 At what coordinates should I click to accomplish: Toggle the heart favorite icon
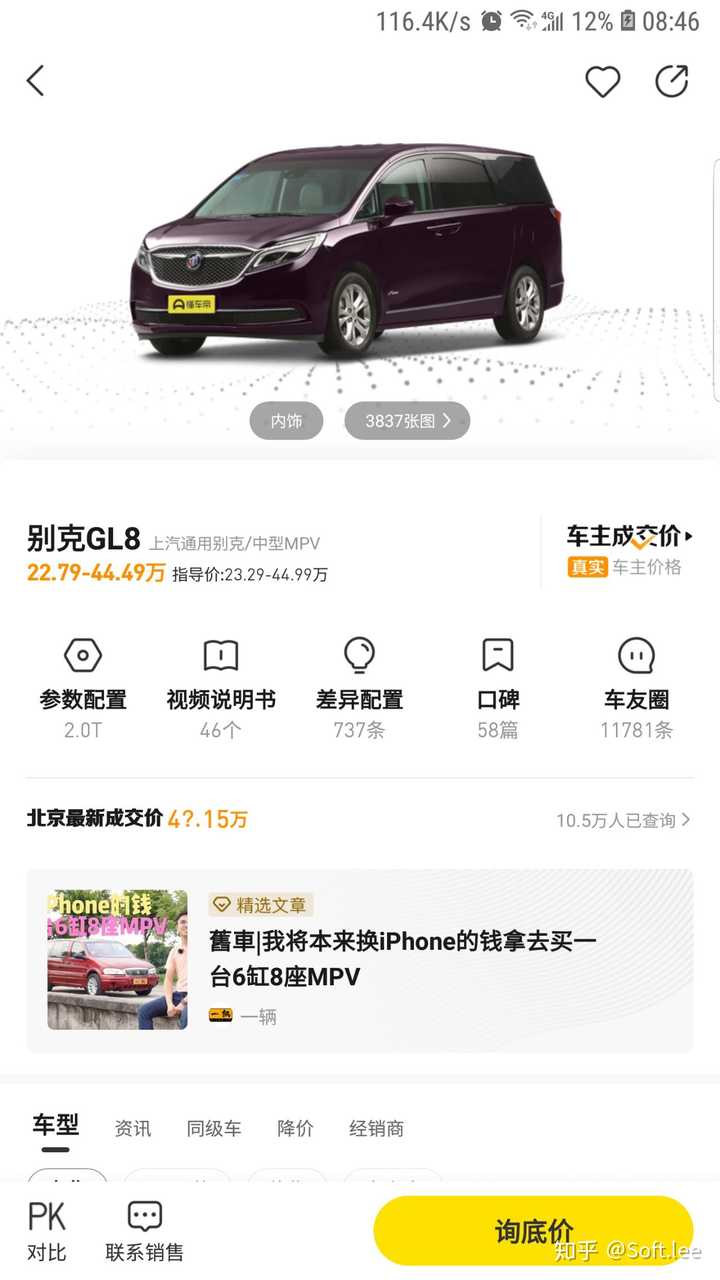click(602, 82)
